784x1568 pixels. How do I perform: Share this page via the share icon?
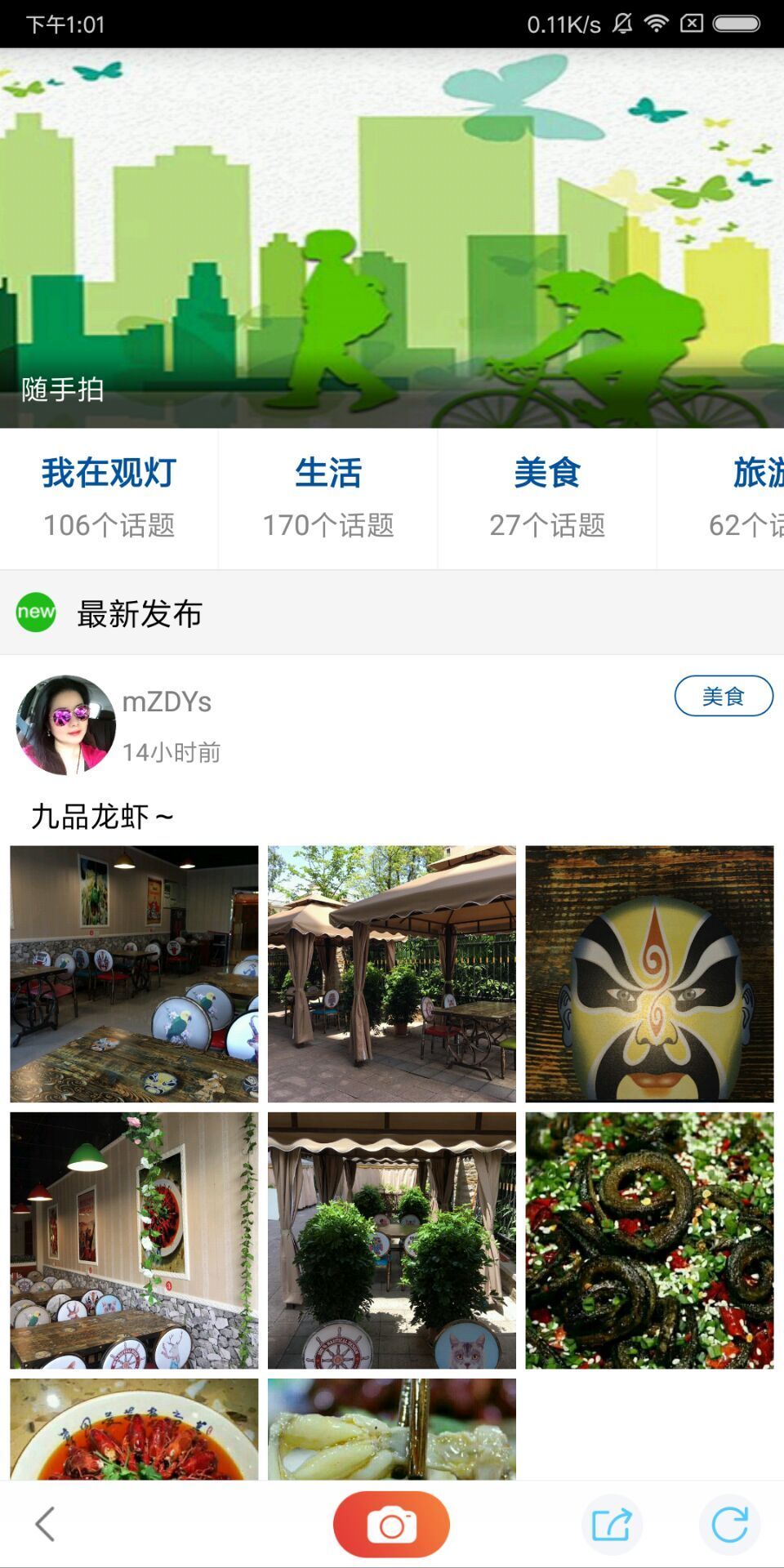point(612,1524)
